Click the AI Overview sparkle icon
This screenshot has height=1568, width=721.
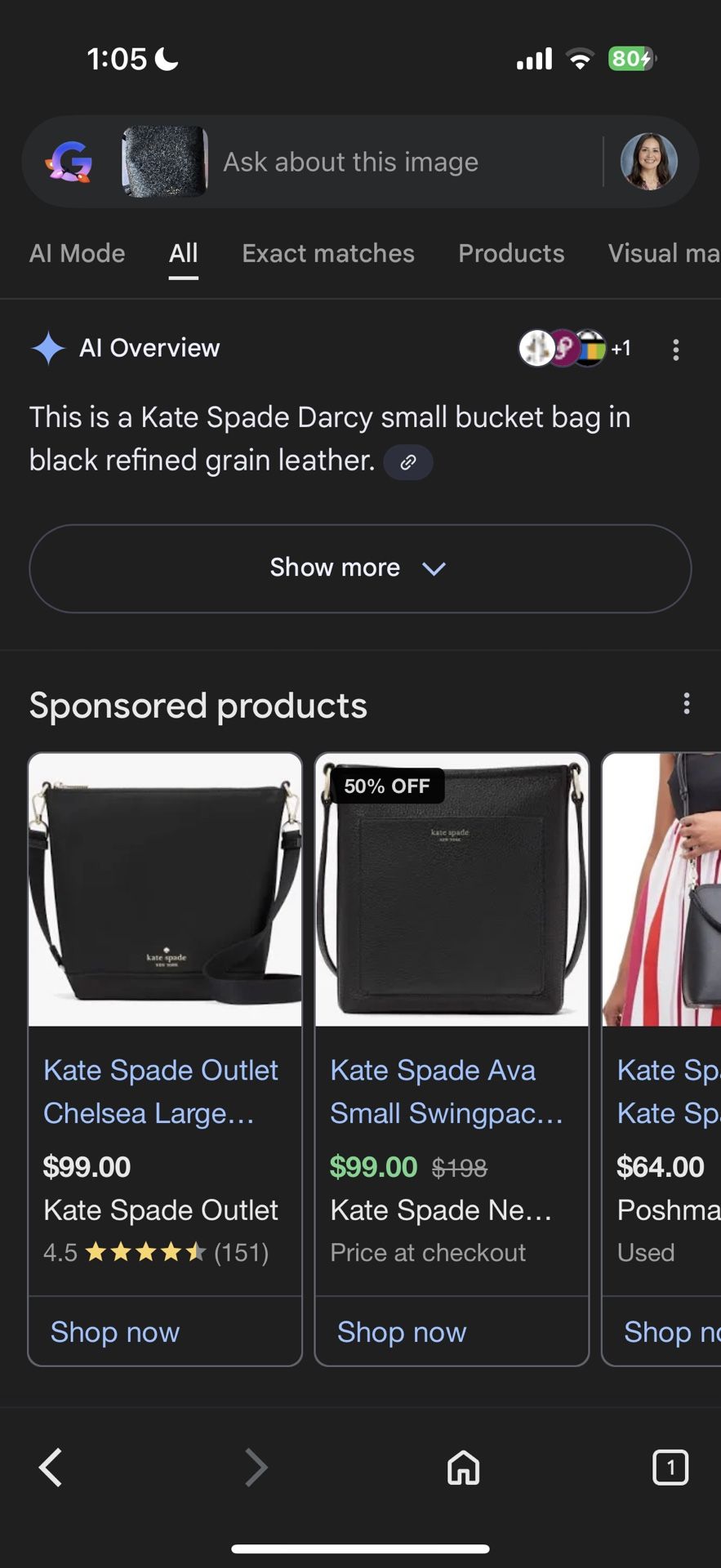pyautogui.click(x=49, y=348)
